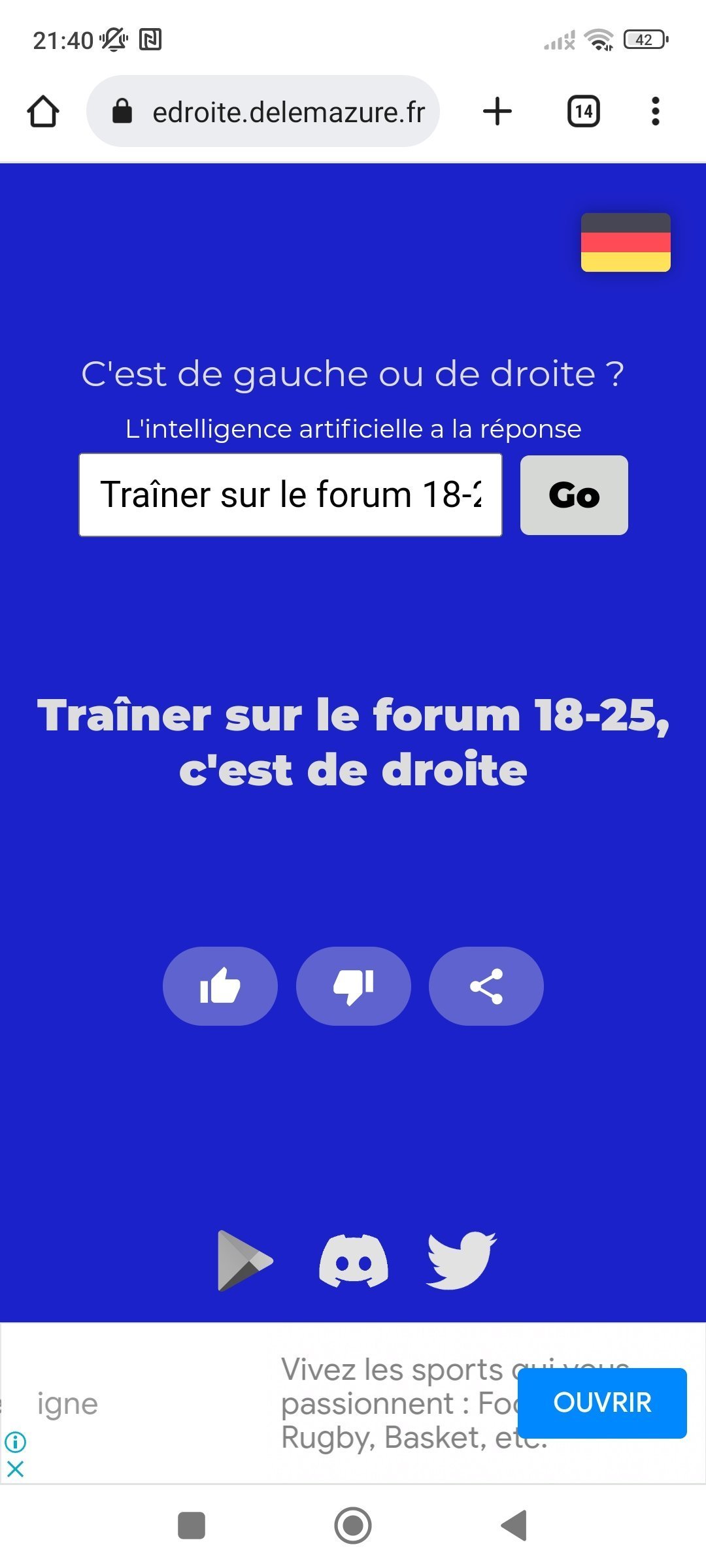Open the browser overflow menu

pyautogui.click(x=656, y=111)
